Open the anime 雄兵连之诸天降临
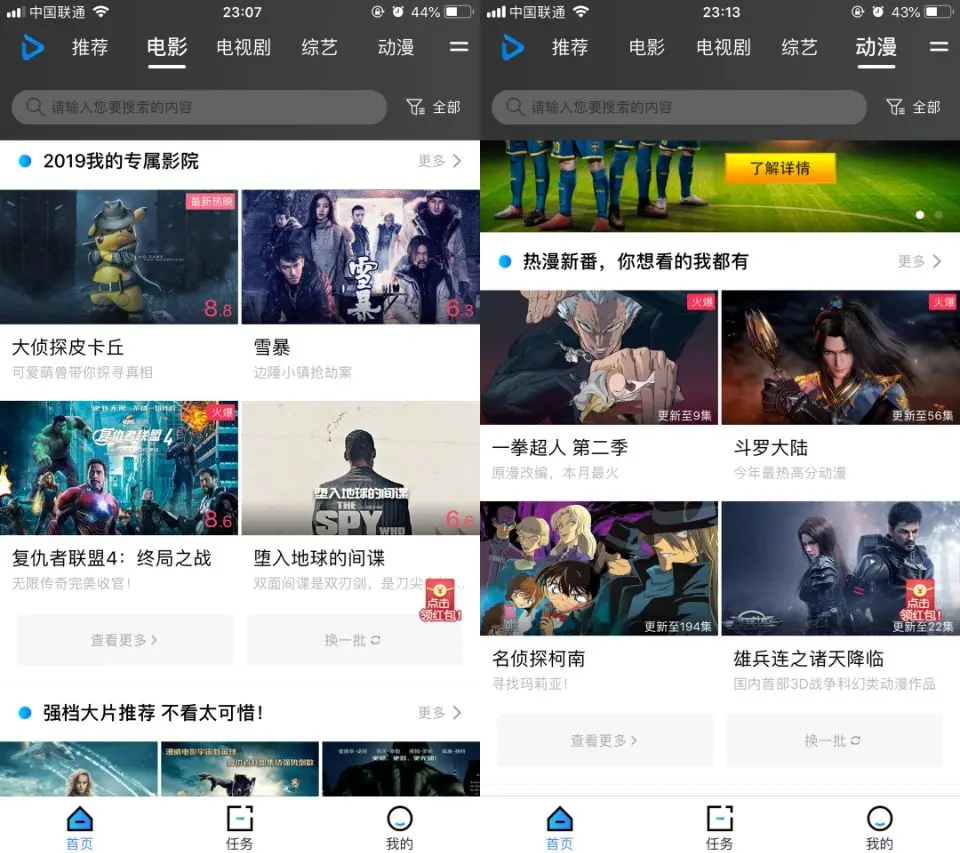This screenshot has height=853, width=960. 840,568
